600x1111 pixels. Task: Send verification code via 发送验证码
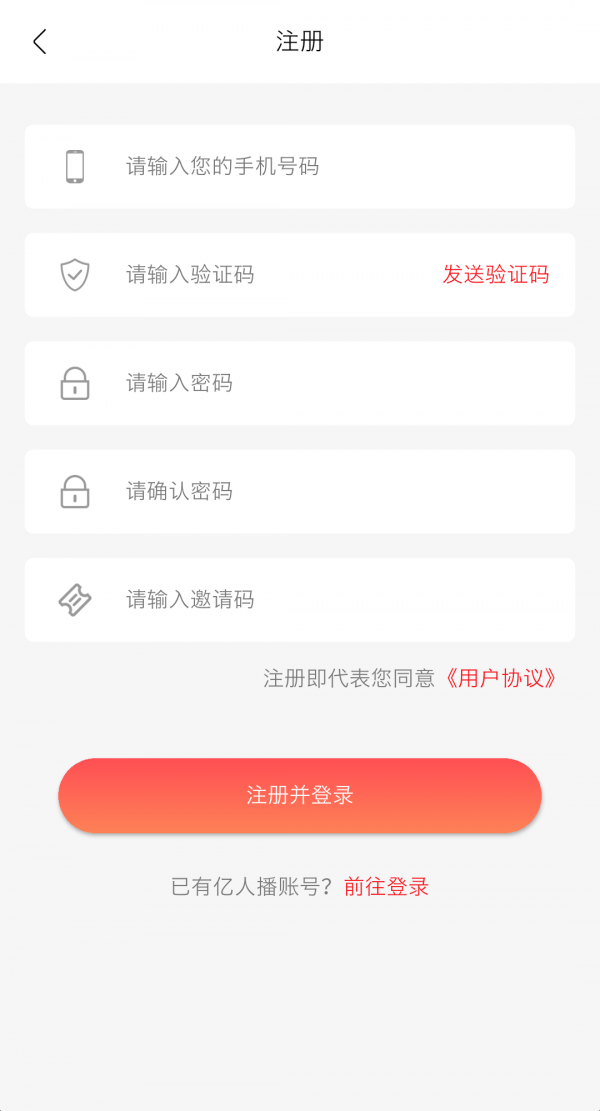point(496,275)
